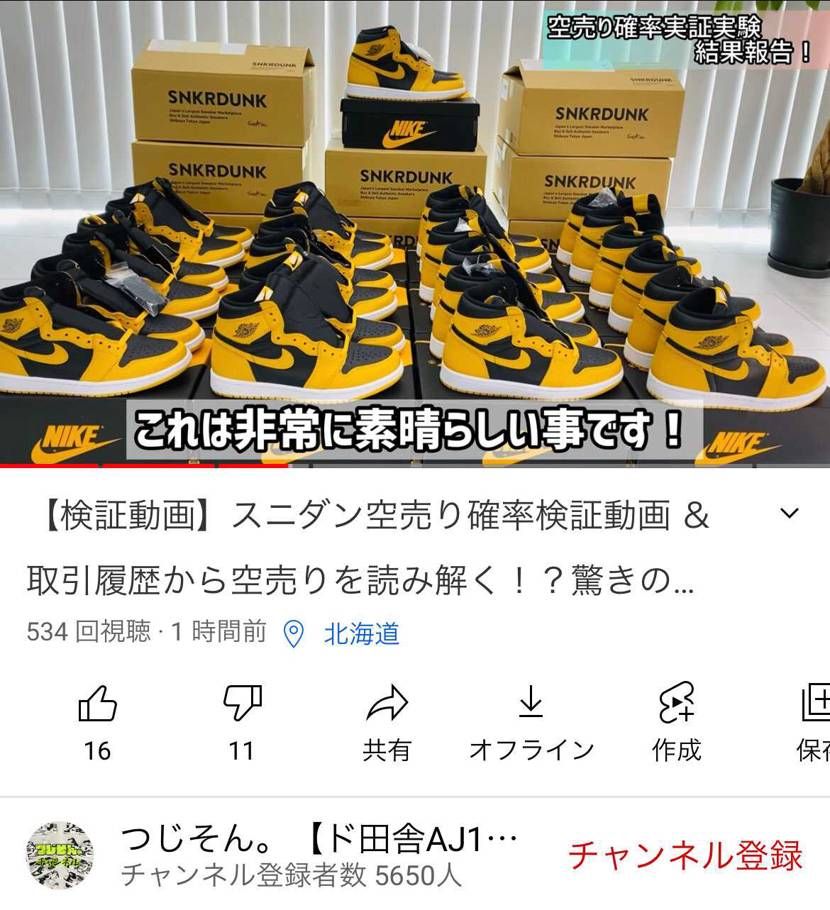830x910 pixels.
Task: Subscribe with チャンネル登録 button
Action: [686, 856]
